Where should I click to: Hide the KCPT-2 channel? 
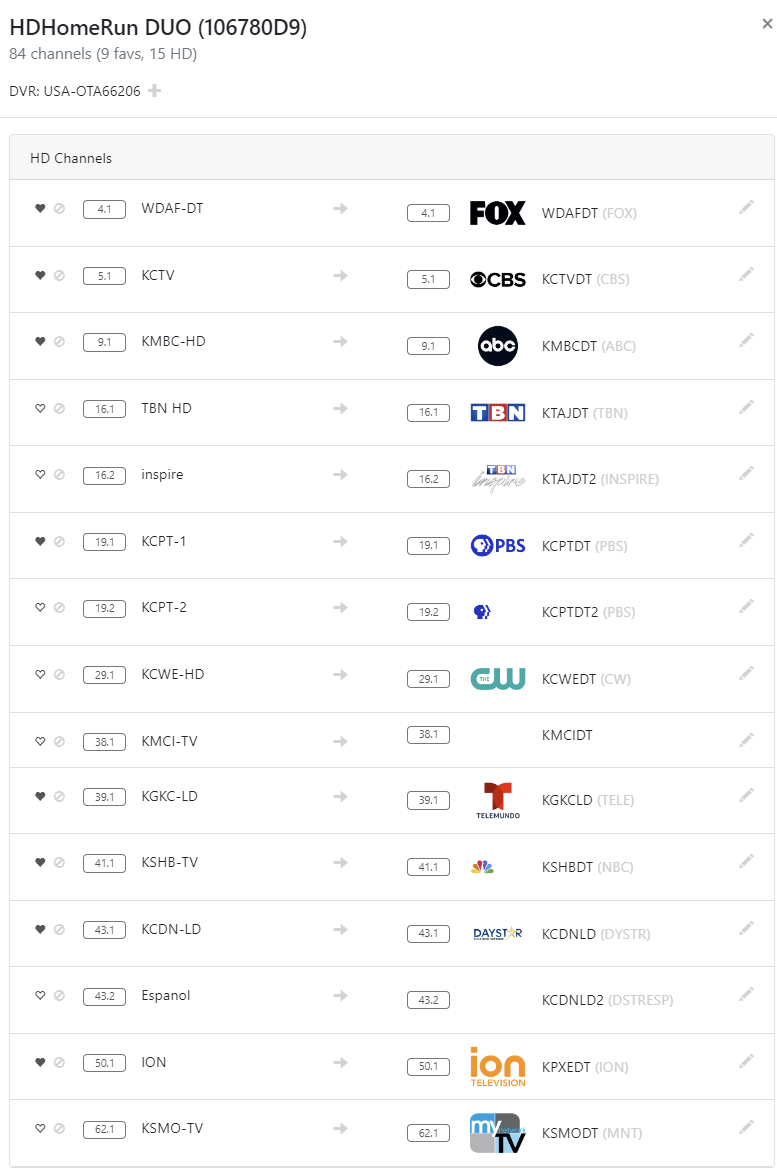click(x=59, y=608)
